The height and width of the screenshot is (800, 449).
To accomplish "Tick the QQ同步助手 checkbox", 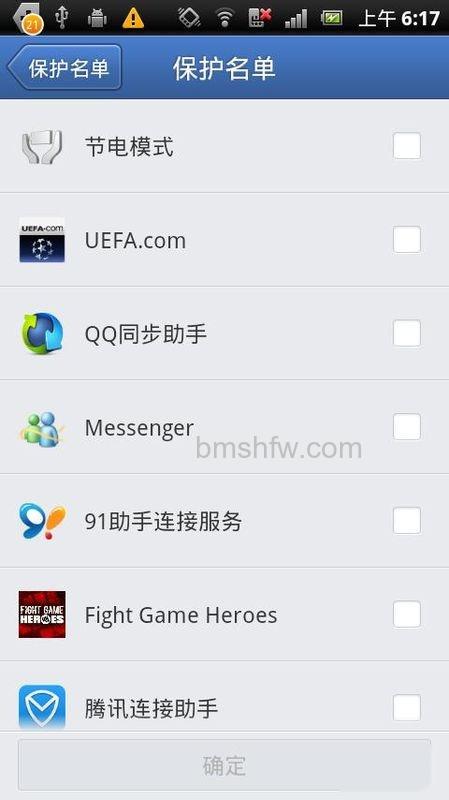I will point(407,333).
